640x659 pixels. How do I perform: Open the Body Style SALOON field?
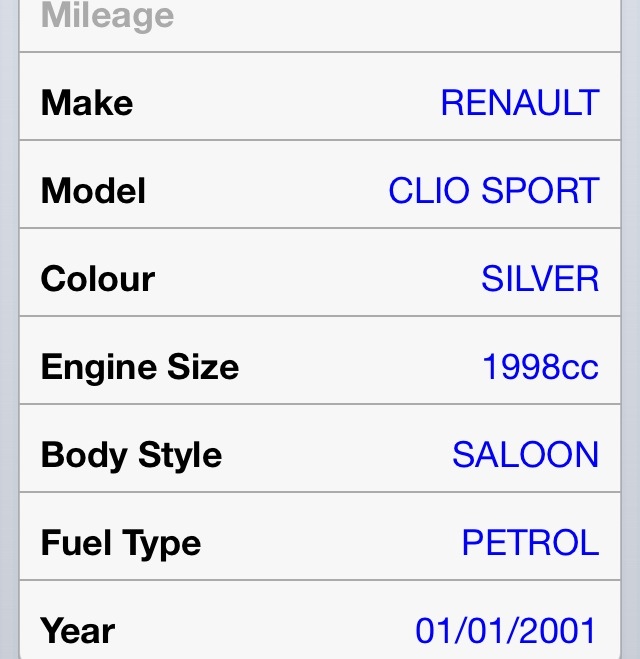[x=525, y=455]
